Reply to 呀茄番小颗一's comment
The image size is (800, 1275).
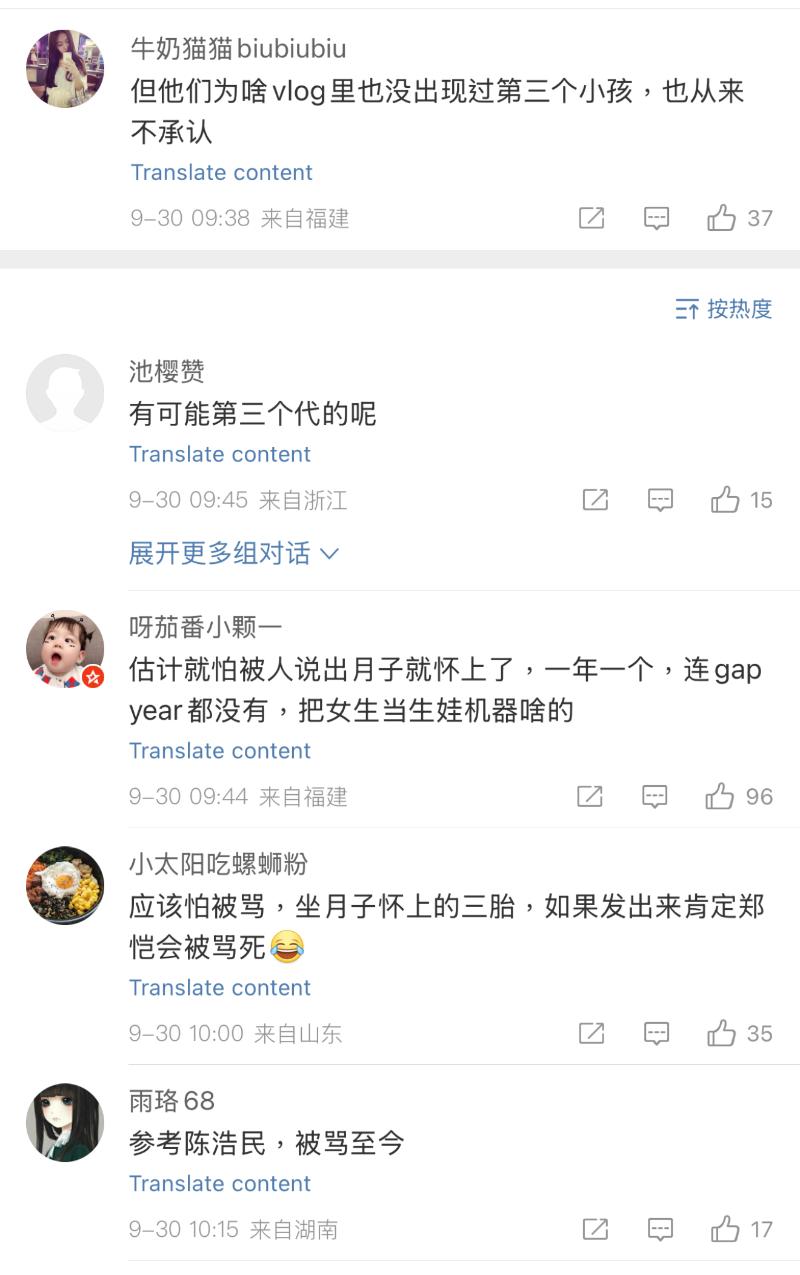[654, 796]
